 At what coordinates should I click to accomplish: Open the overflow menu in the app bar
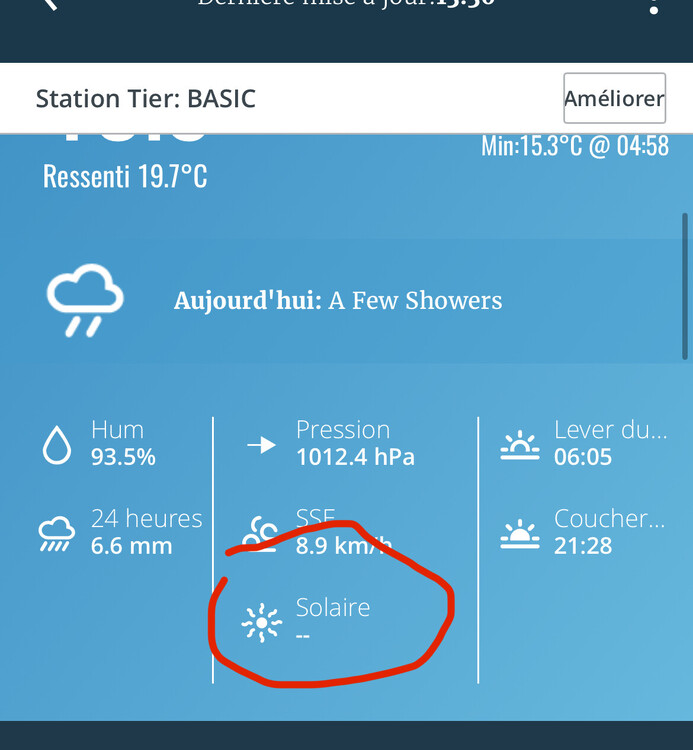[654, 7]
